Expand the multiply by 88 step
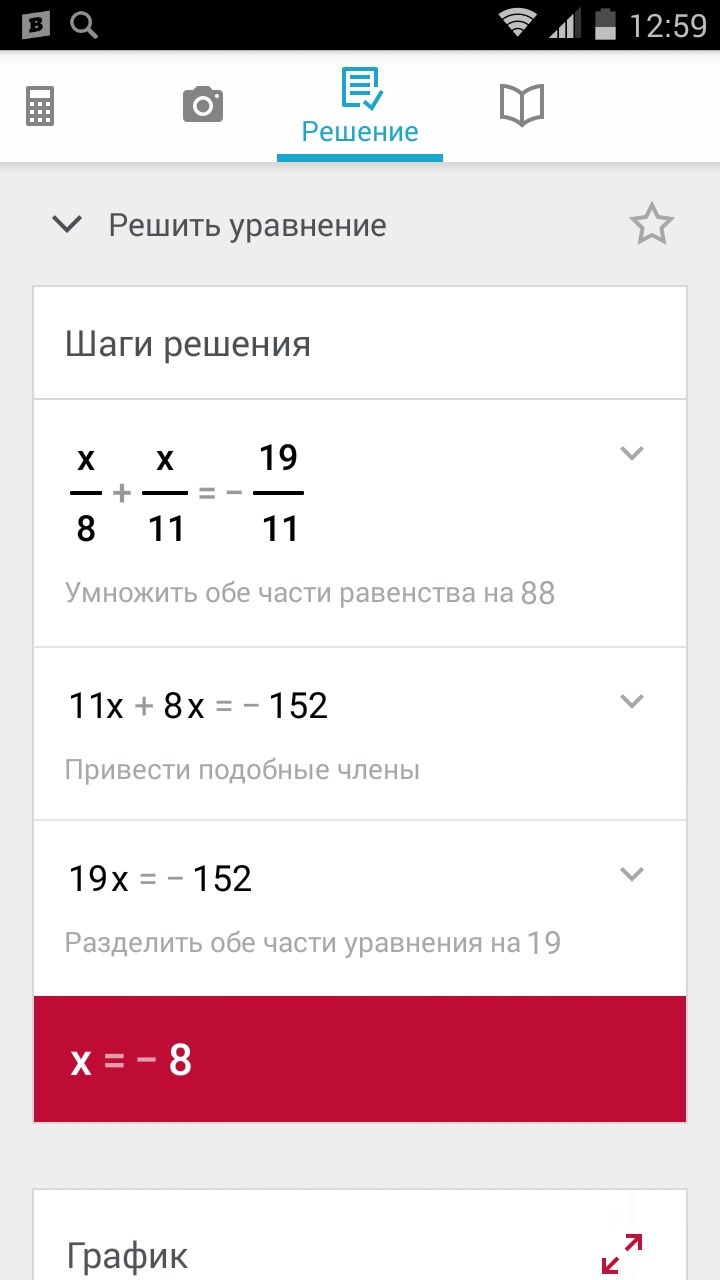This screenshot has height=1280, width=720. click(x=631, y=453)
